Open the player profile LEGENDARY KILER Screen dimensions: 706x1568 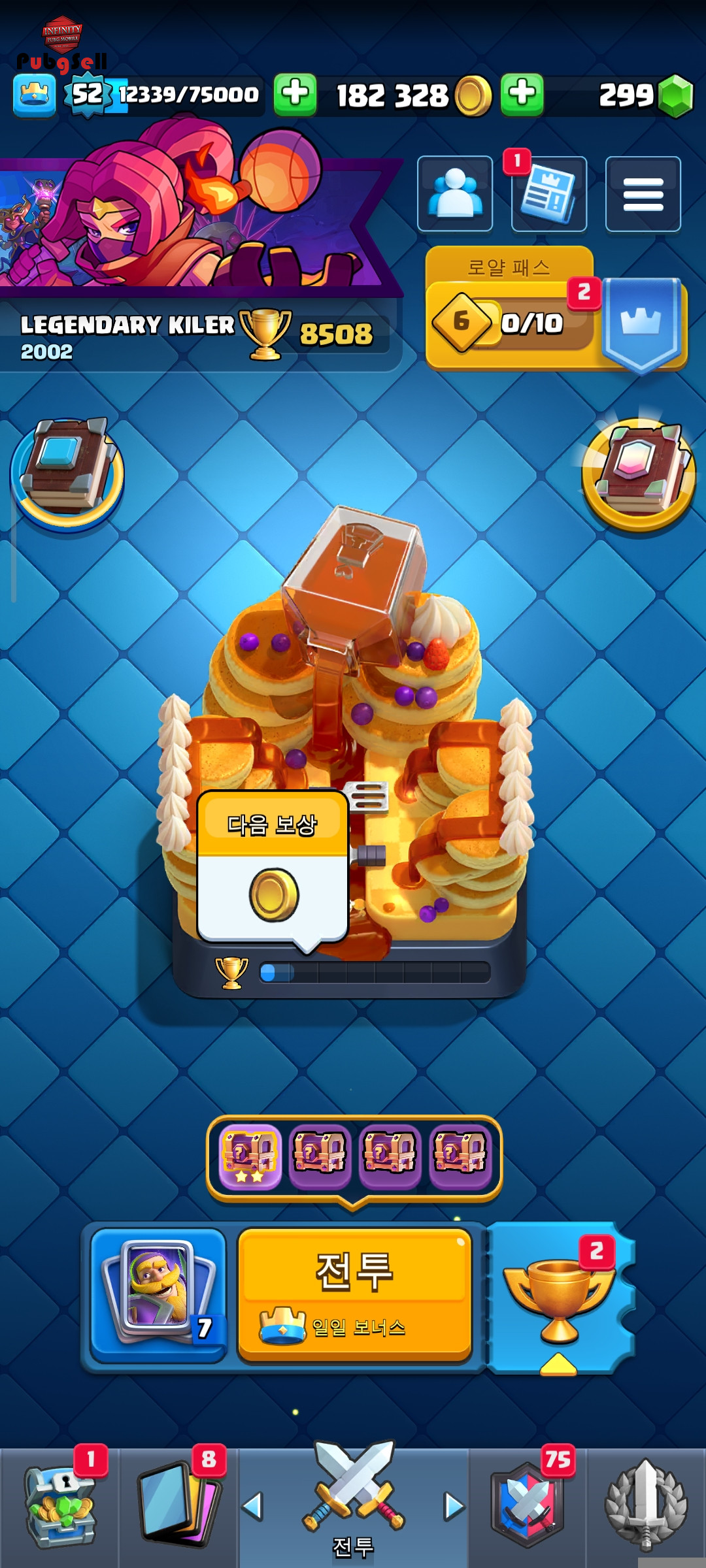(127, 335)
